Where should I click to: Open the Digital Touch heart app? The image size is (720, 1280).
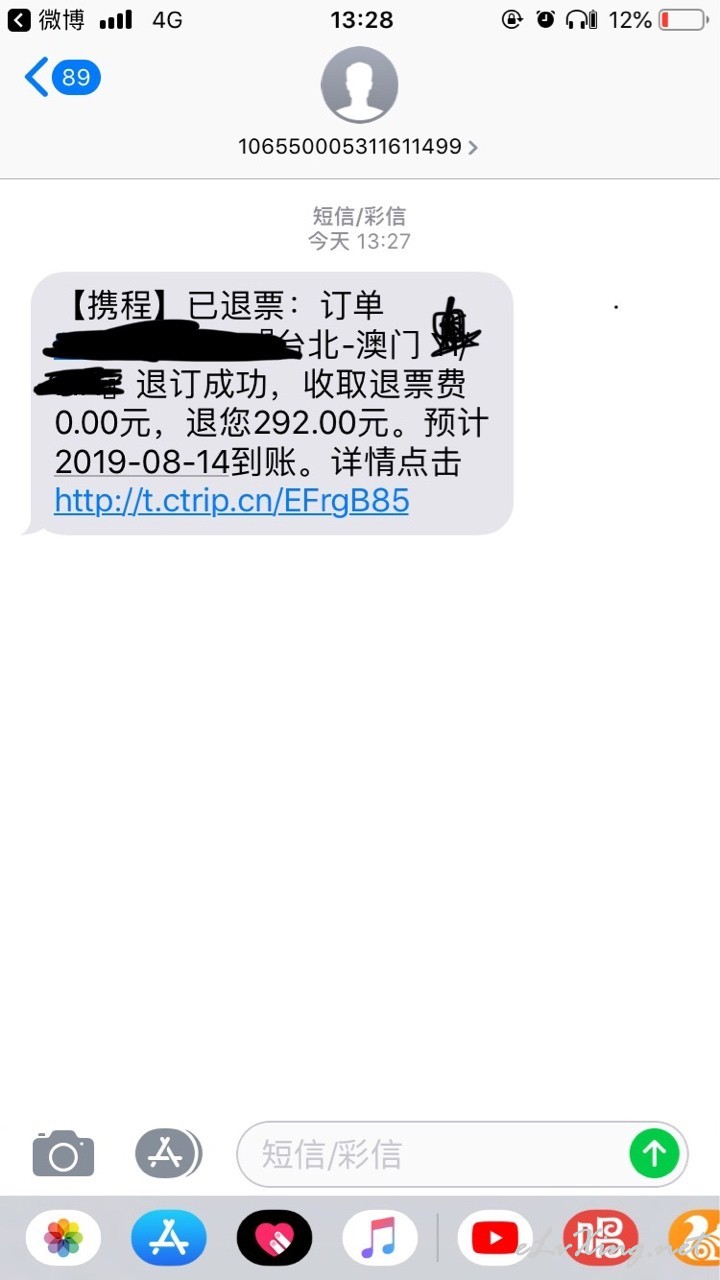click(274, 1238)
